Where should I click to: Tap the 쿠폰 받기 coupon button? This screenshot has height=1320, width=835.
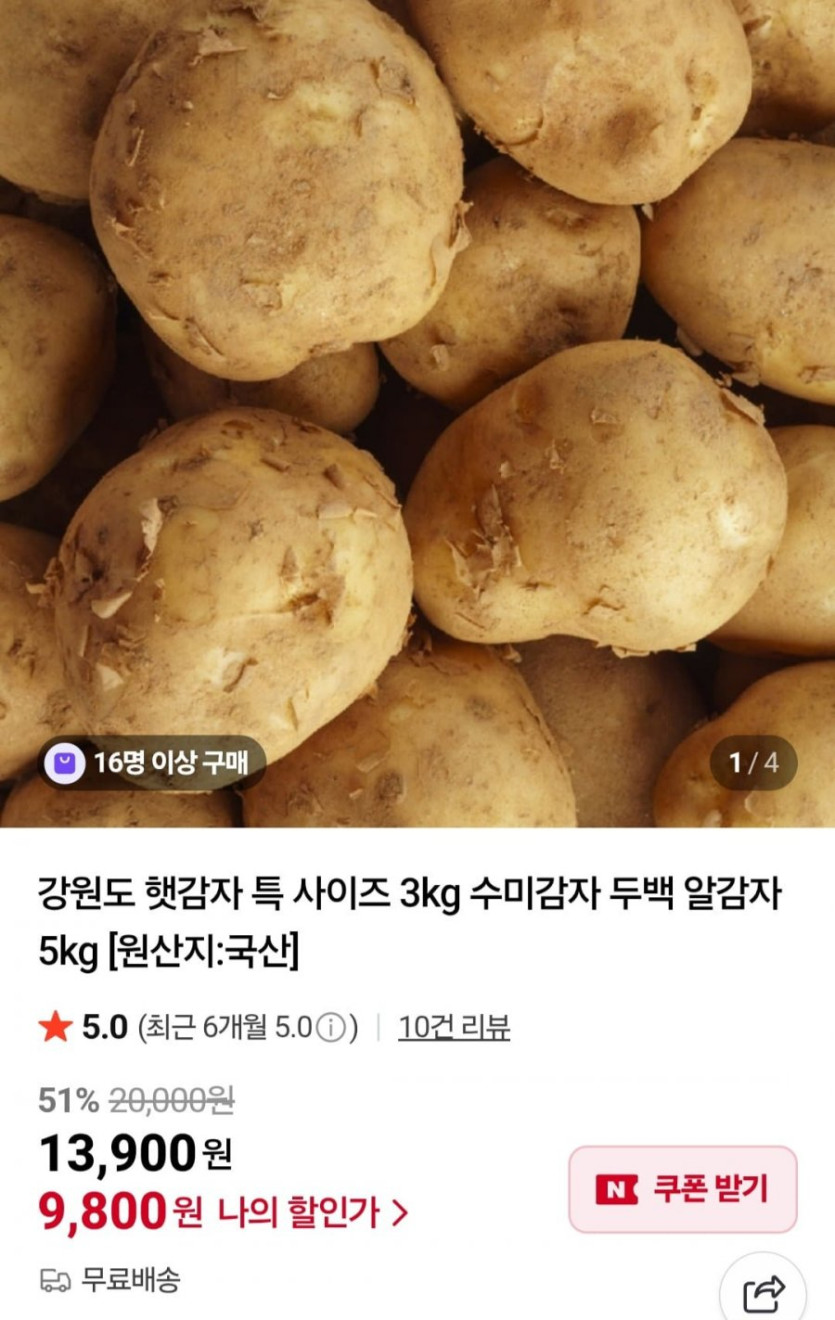click(x=683, y=1189)
